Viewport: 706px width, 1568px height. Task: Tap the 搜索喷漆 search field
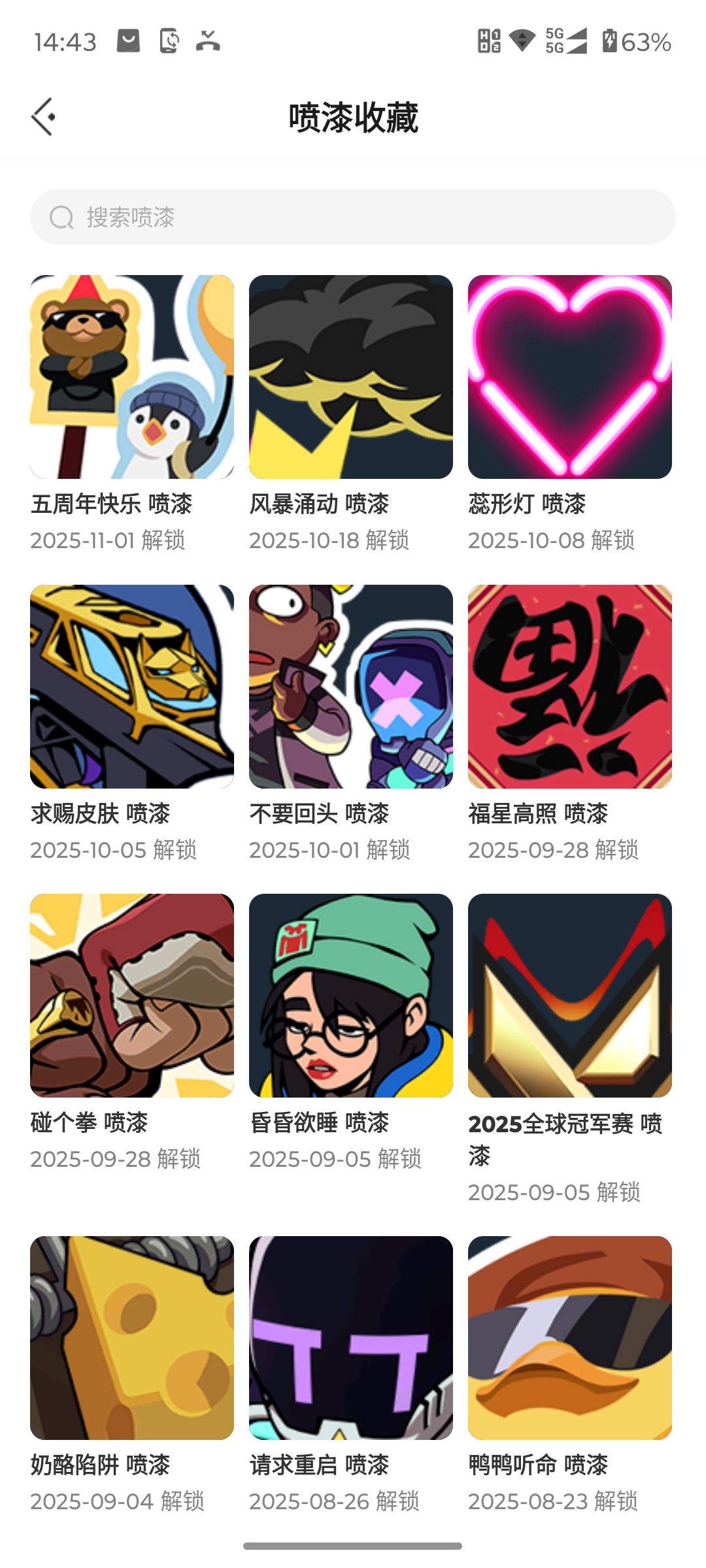tap(353, 217)
